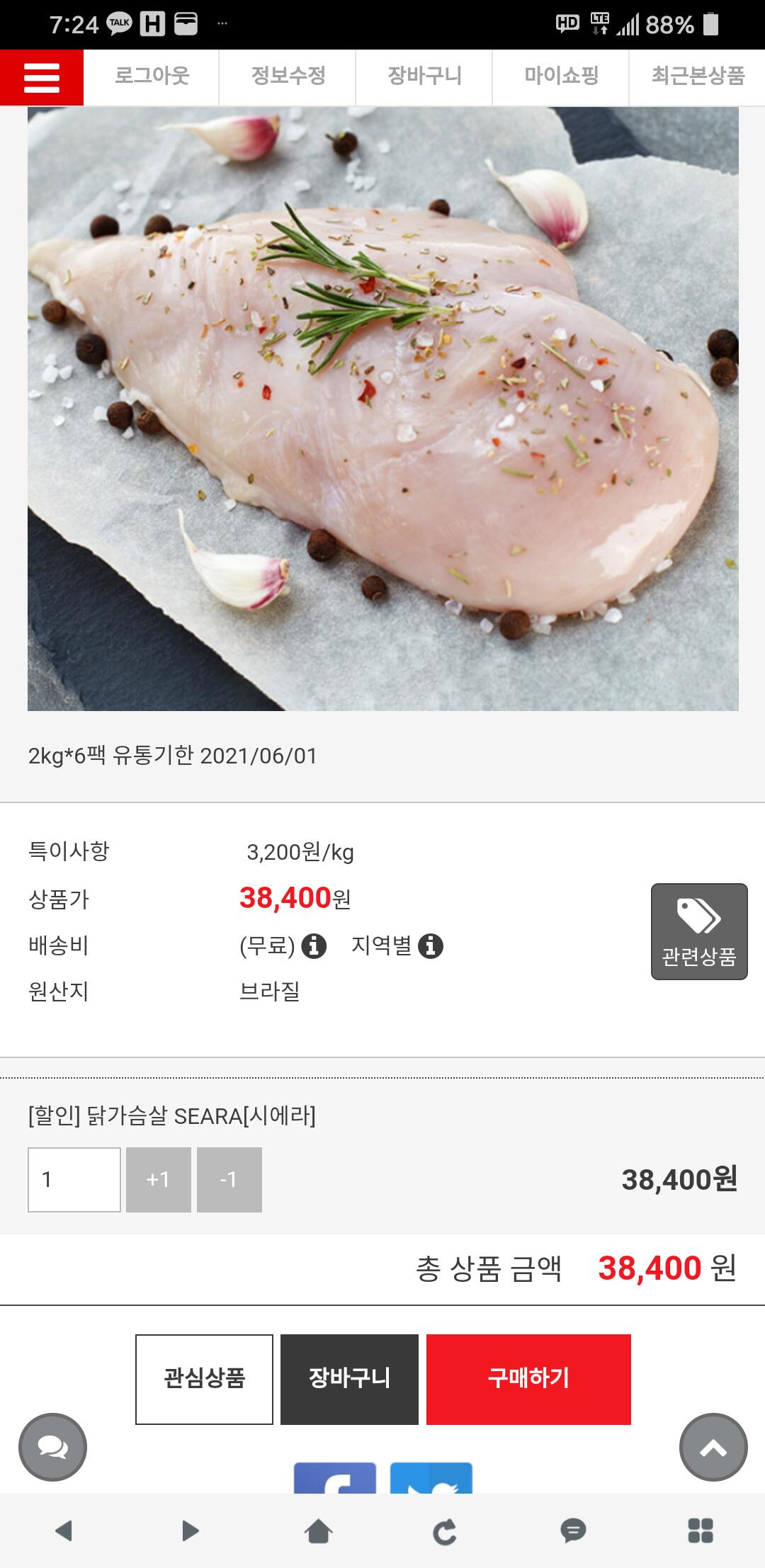
Task: Jump to top with the up-arrow button
Action: (713, 1447)
